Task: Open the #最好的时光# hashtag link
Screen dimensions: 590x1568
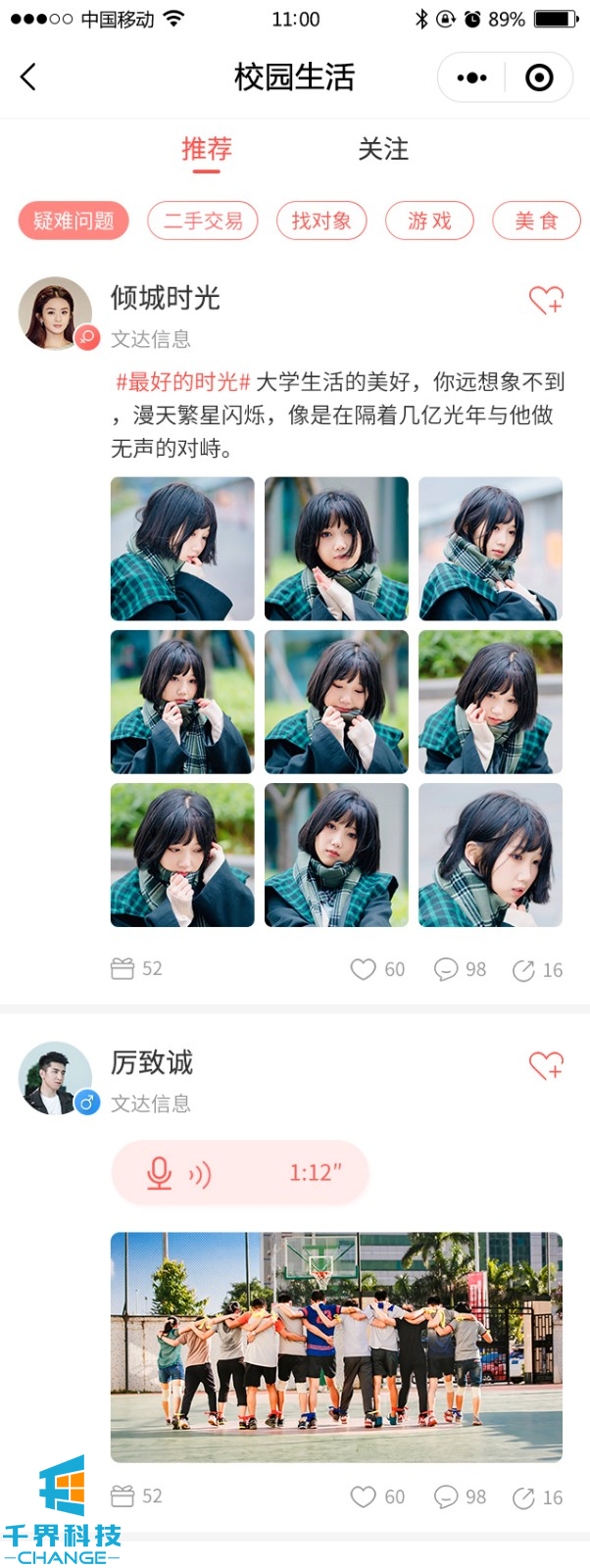Action: click(x=183, y=381)
